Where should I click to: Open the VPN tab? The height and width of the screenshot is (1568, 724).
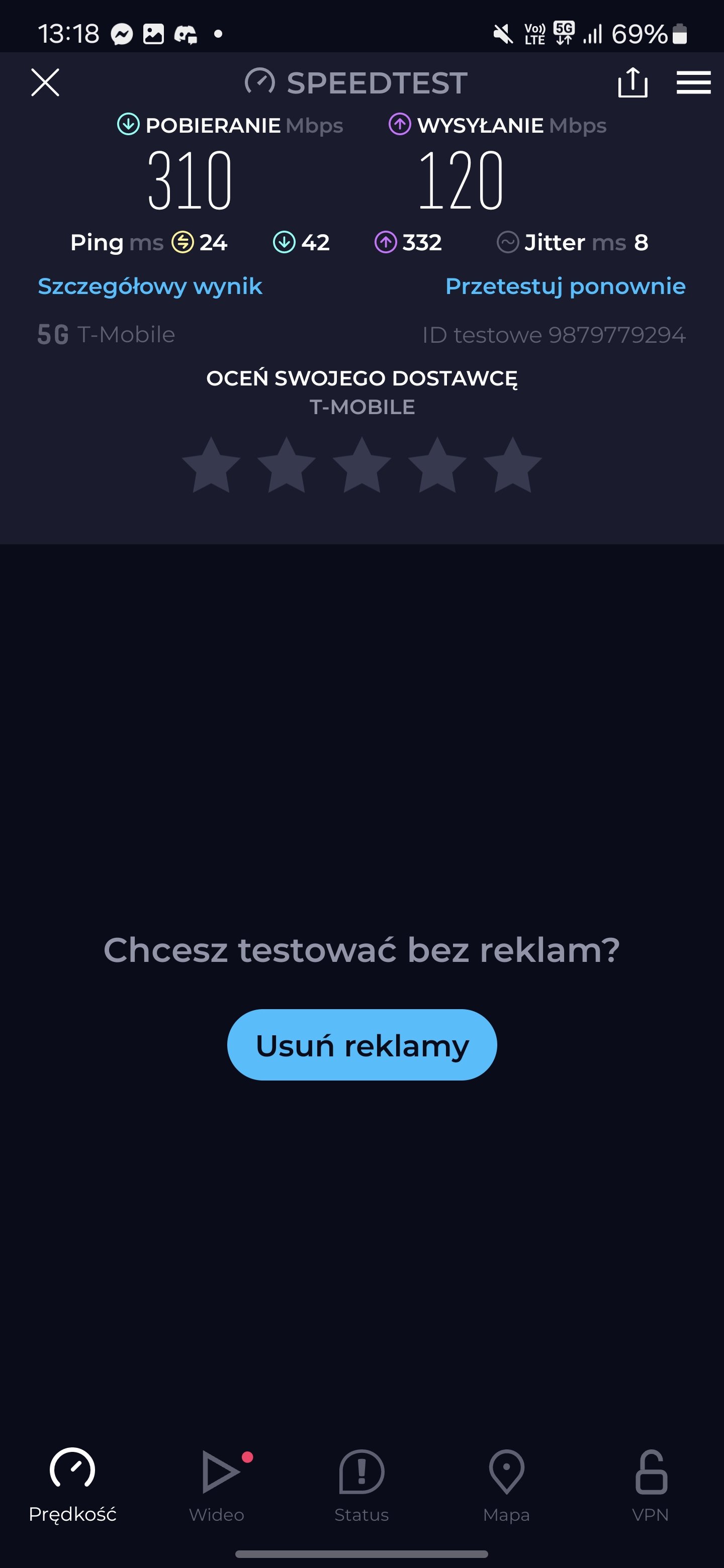pos(651,1485)
